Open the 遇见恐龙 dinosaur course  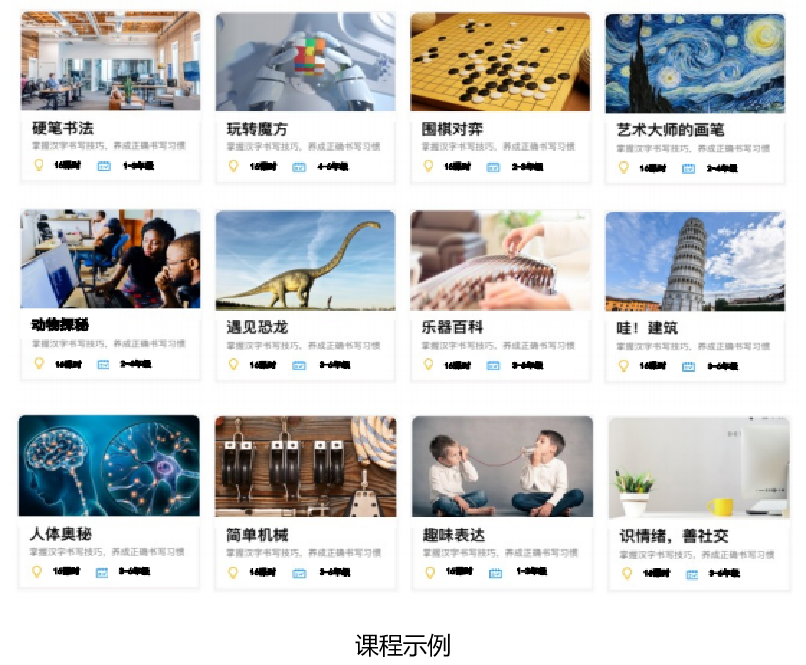pyautogui.click(x=305, y=294)
